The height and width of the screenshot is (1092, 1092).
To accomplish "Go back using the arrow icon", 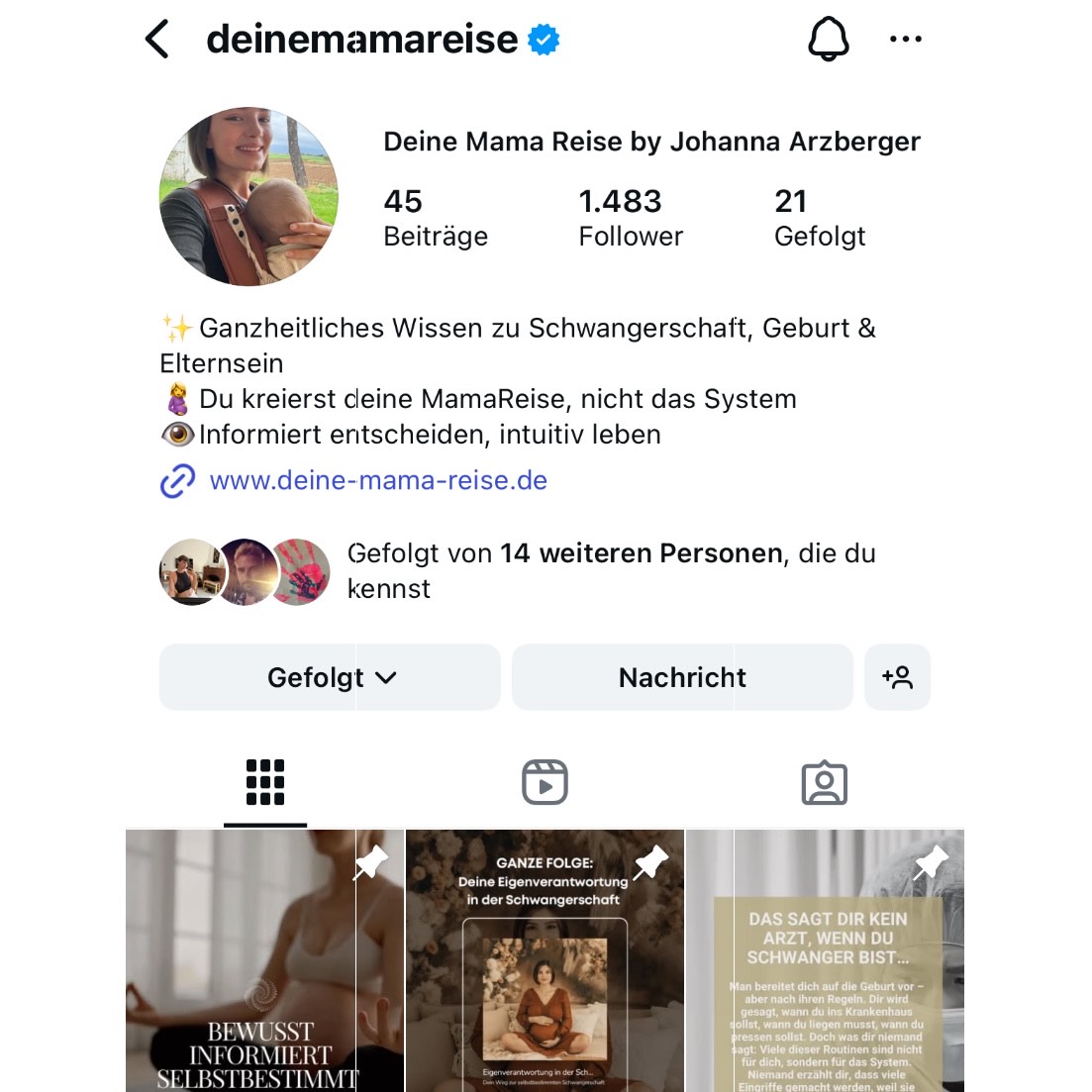I will click(x=157, y=40).
